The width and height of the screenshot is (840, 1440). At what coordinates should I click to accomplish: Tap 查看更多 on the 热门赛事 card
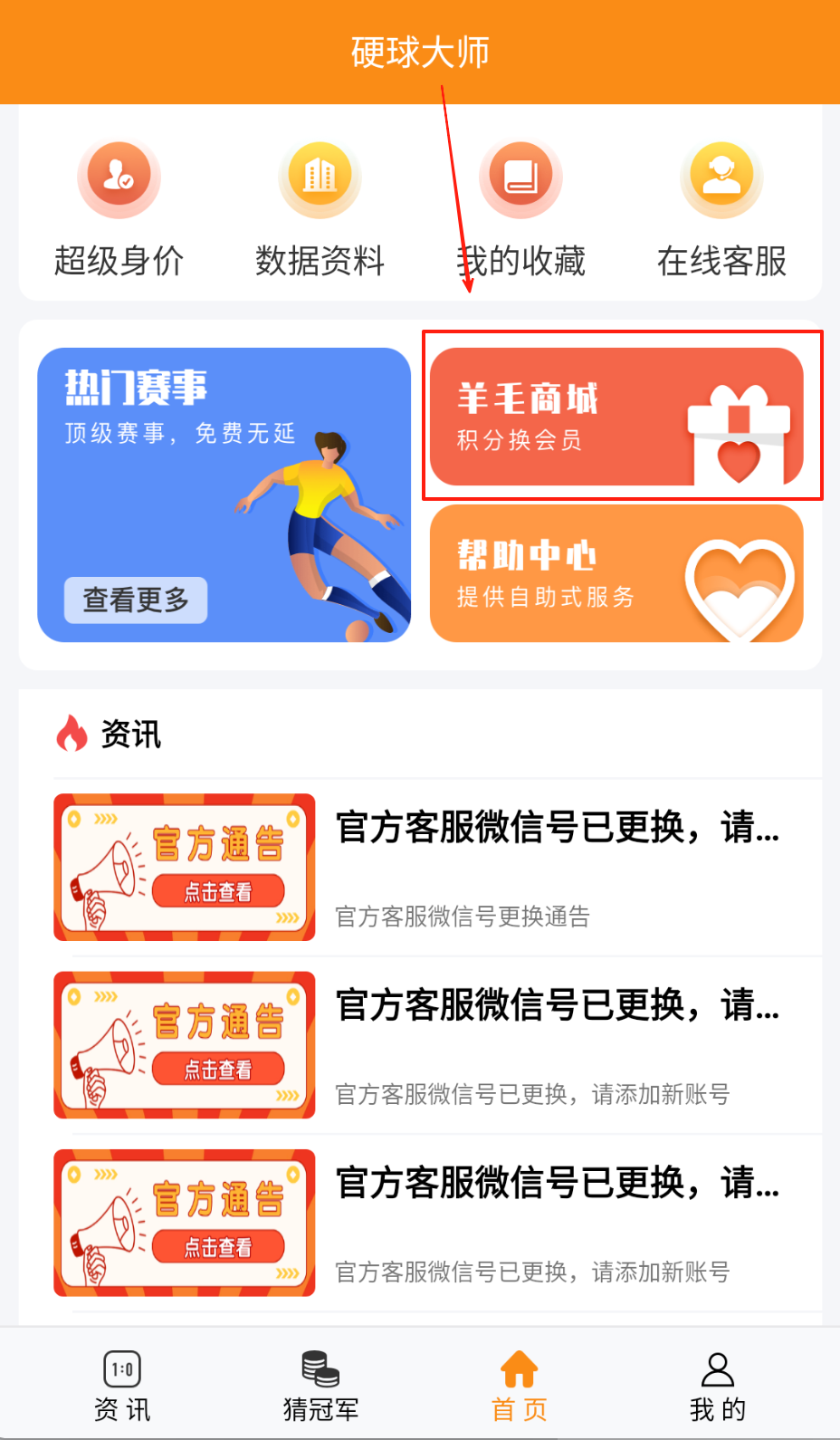point(136,600)
